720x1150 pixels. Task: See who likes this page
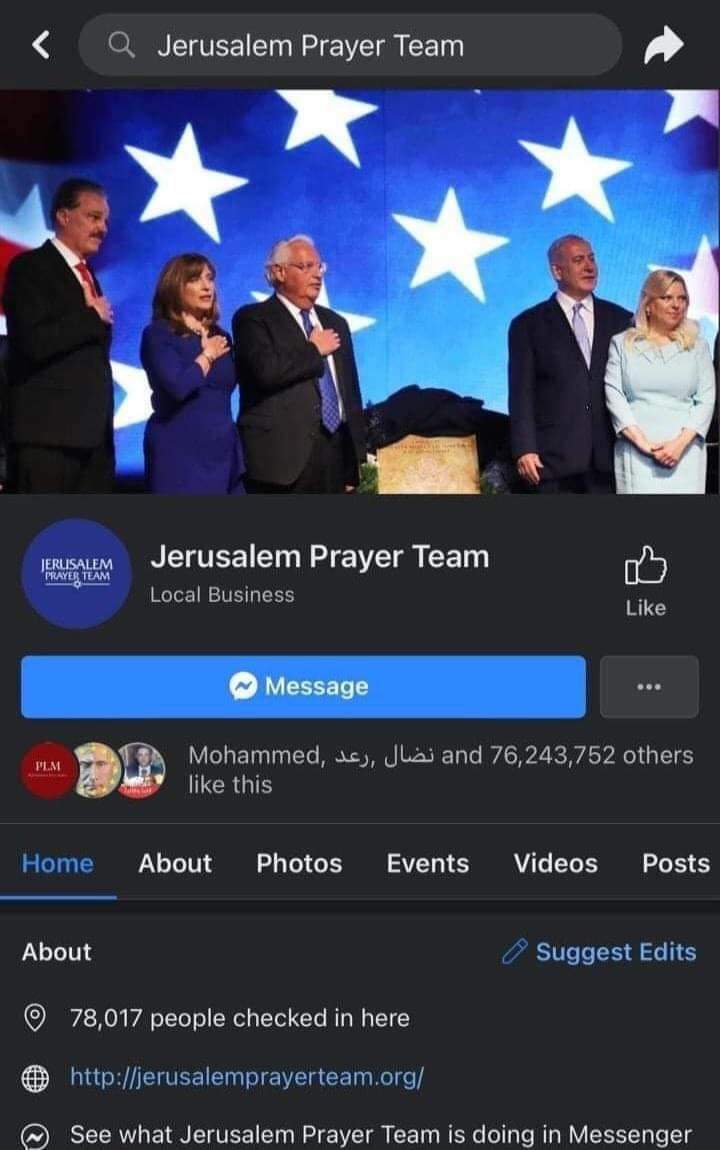point(440,769)
